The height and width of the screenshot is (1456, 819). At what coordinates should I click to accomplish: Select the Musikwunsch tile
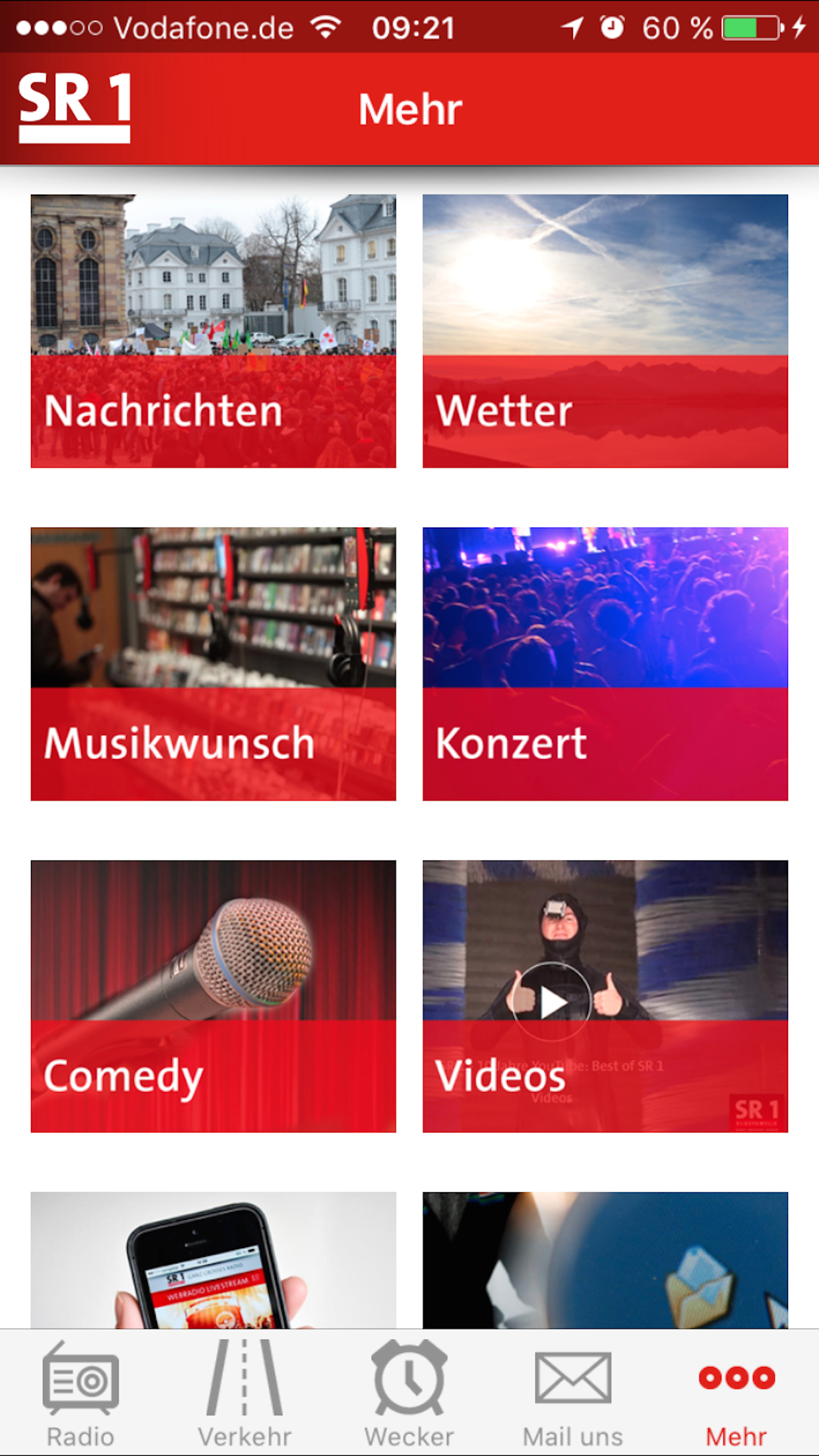pos(213,663)
